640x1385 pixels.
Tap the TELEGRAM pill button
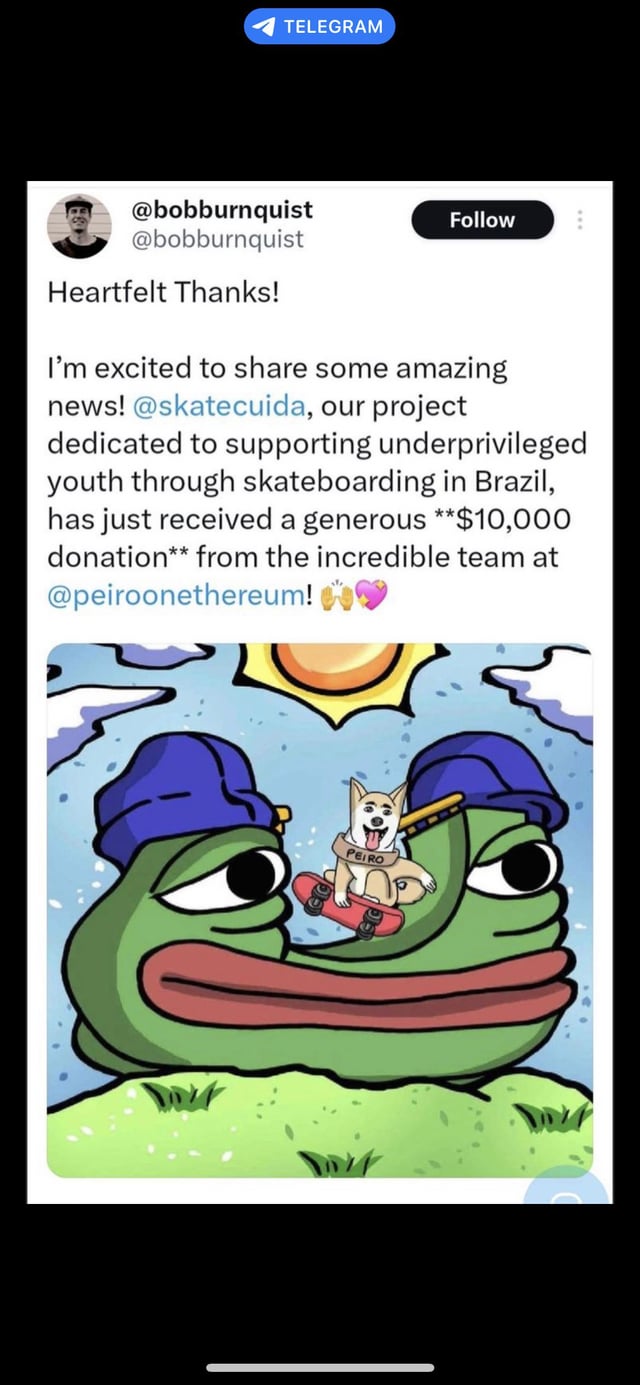point(320,27)
